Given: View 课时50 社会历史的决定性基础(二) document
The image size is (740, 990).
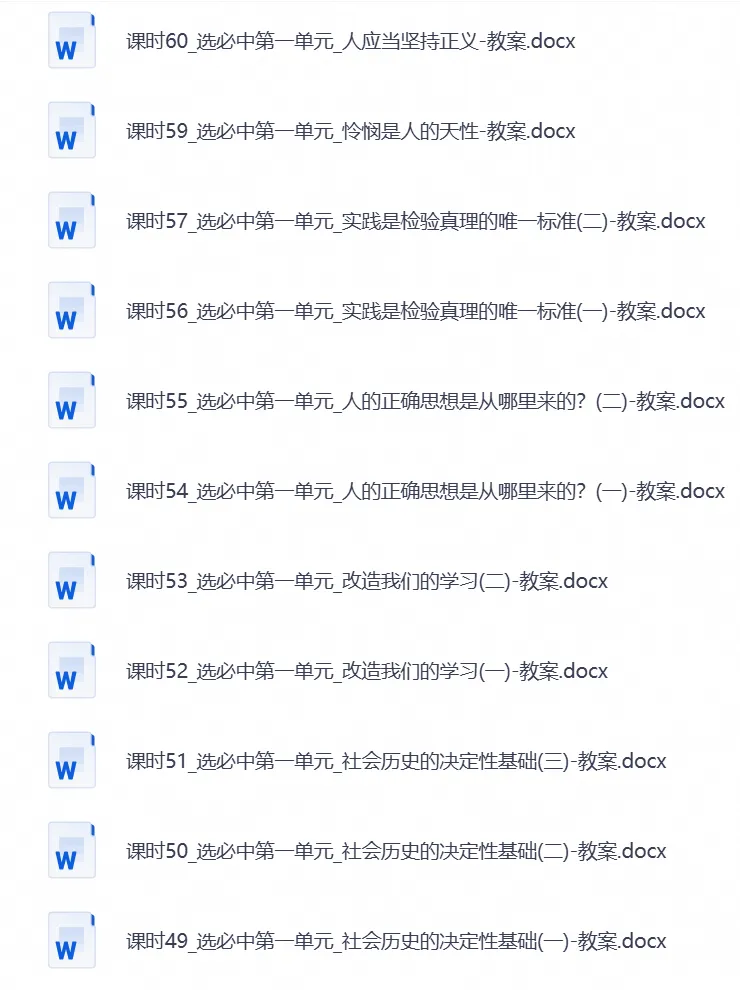Looking at the screenshot, I should tap(396, 851).
